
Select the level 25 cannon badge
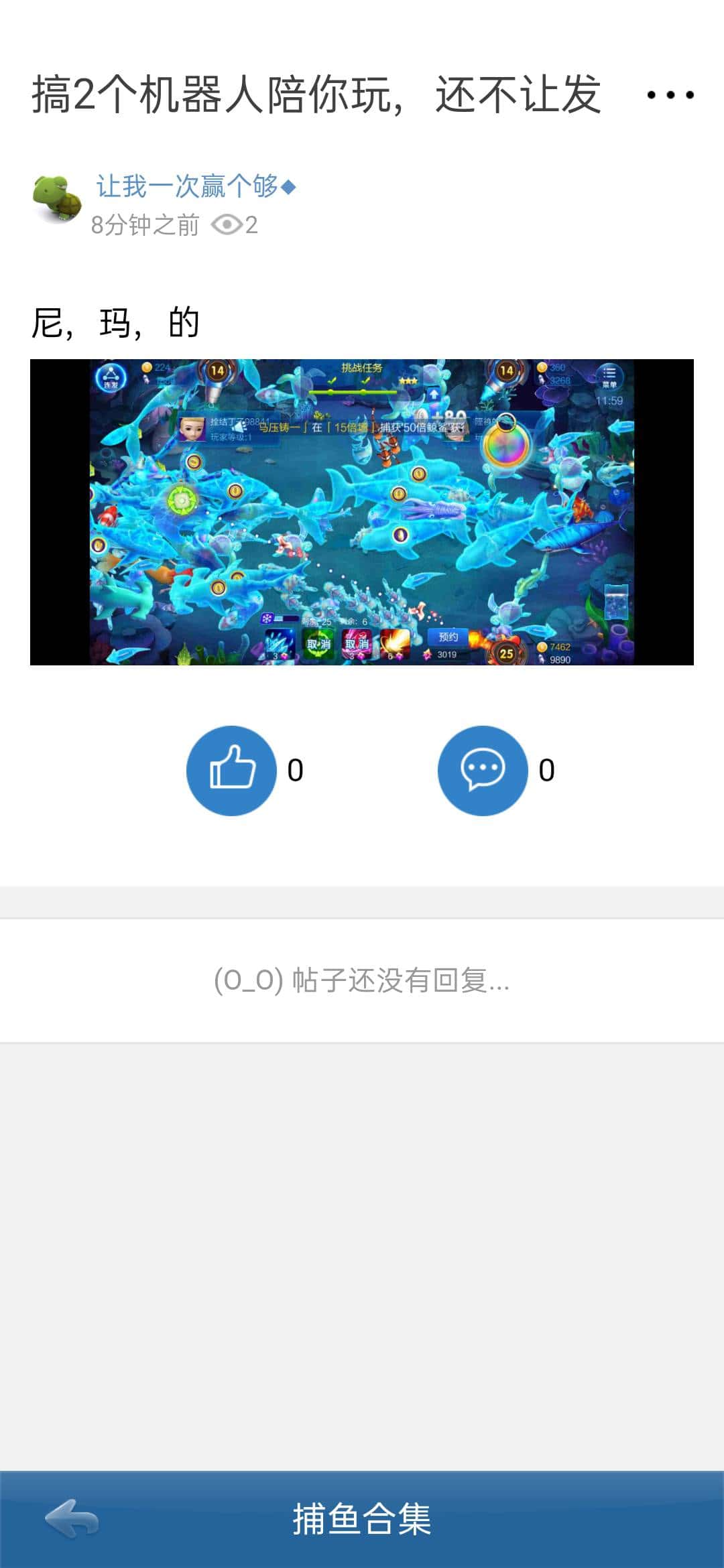[x=506, y=651]
